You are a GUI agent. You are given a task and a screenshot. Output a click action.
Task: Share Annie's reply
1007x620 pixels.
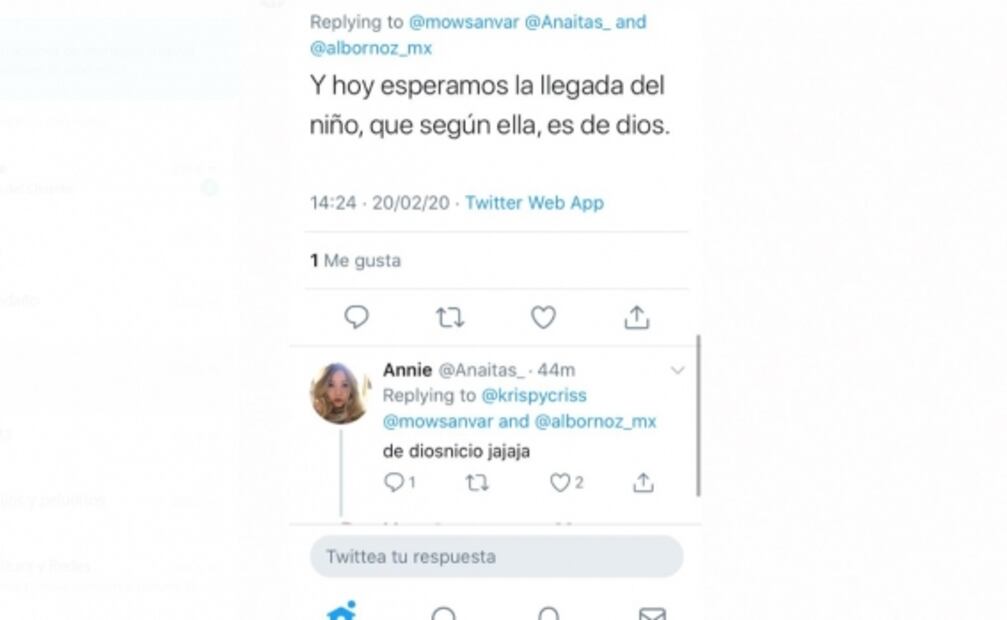(x=643, y=483)
